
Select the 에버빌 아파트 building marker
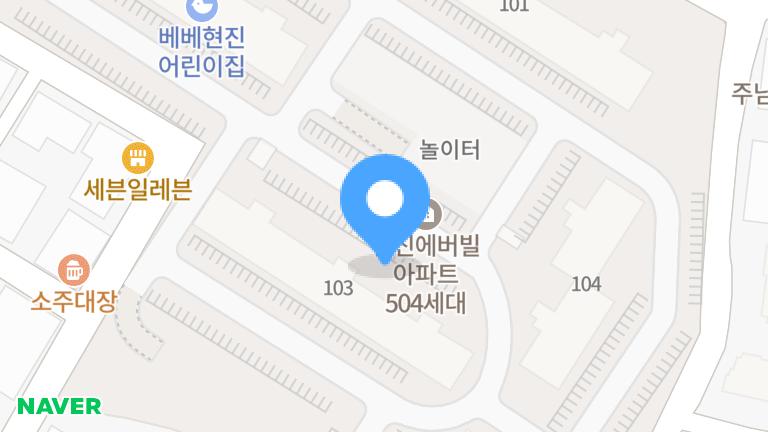tap(434, 213)
